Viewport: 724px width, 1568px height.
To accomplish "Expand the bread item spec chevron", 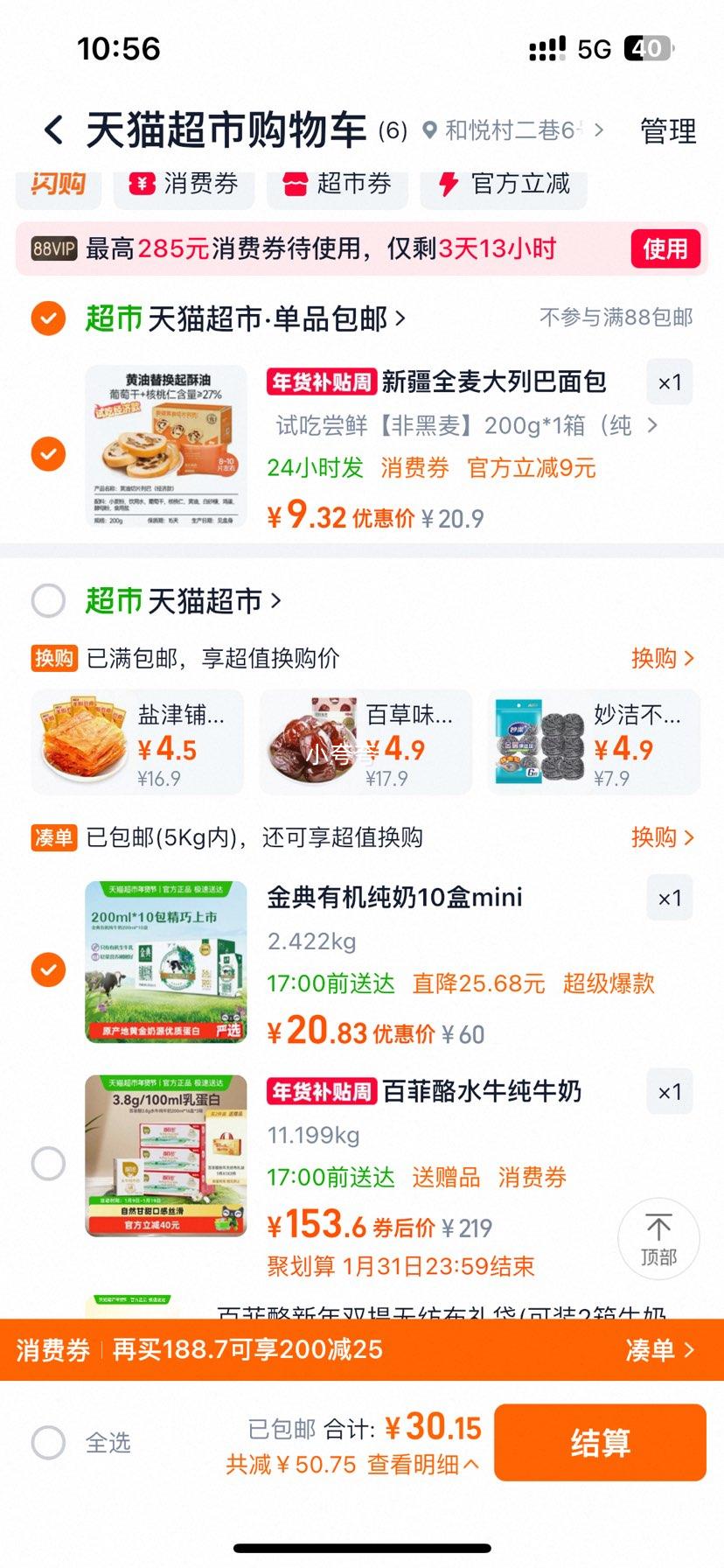I will pyautogui.click(x=652, y=426).
